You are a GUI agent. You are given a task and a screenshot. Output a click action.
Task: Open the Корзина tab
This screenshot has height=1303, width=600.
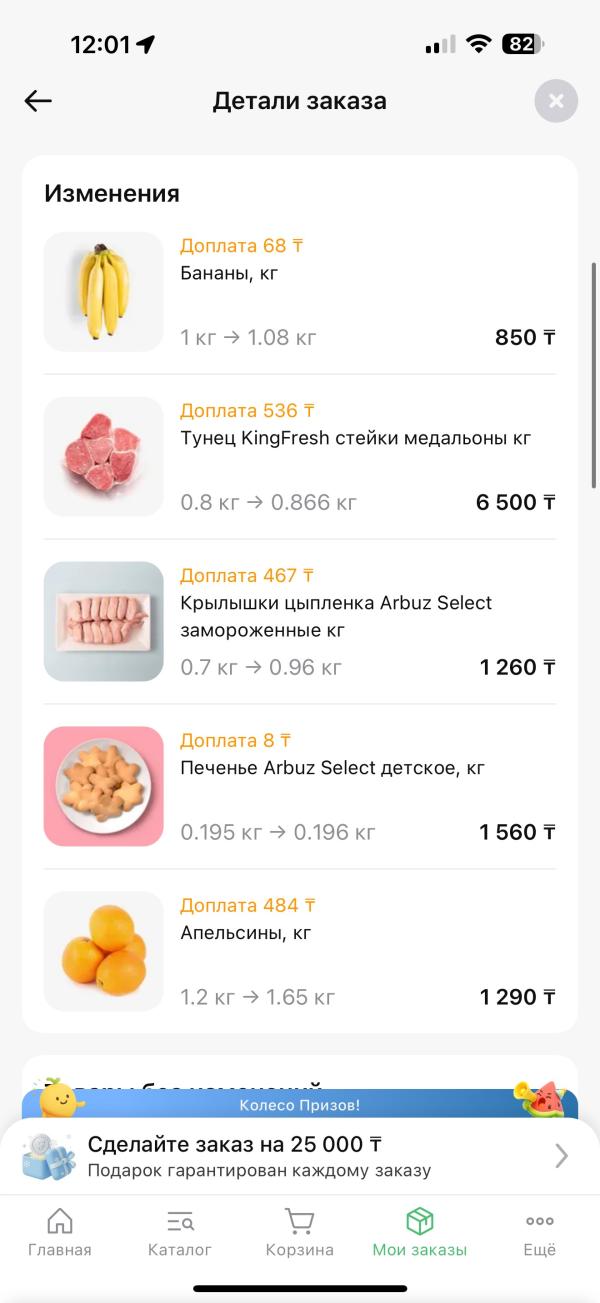[299, 1232]
